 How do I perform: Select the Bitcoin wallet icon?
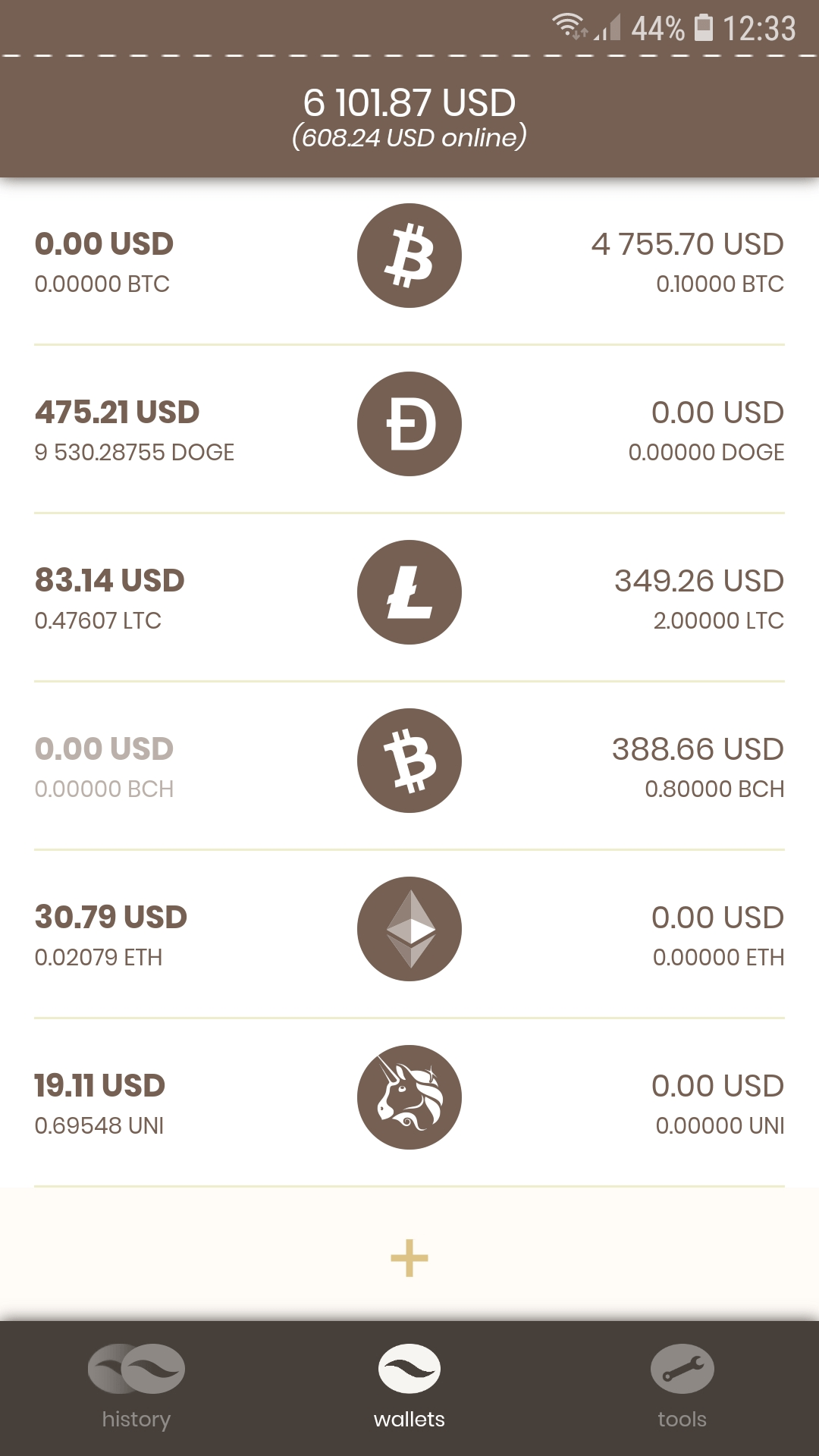409,256
